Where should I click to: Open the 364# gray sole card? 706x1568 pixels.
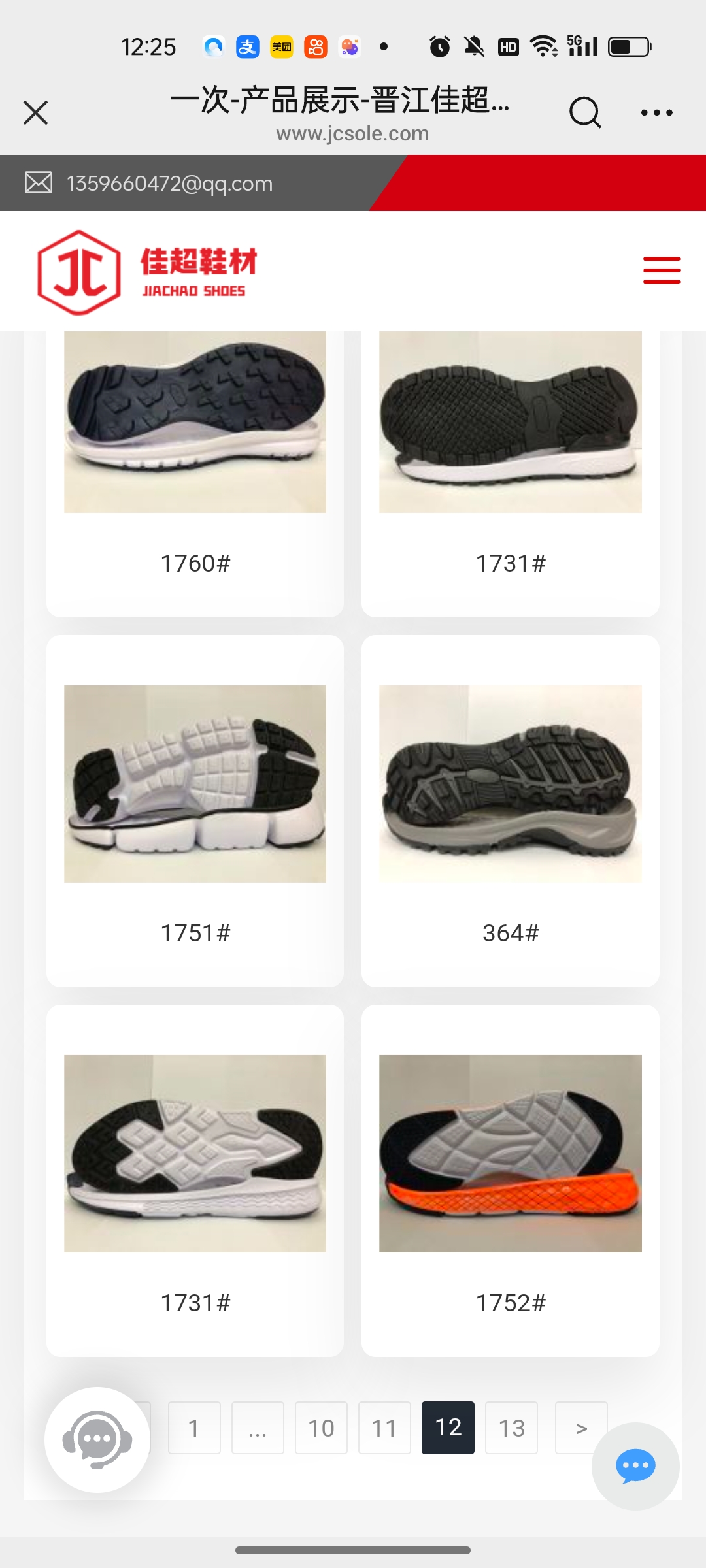[x=510, y=810]
